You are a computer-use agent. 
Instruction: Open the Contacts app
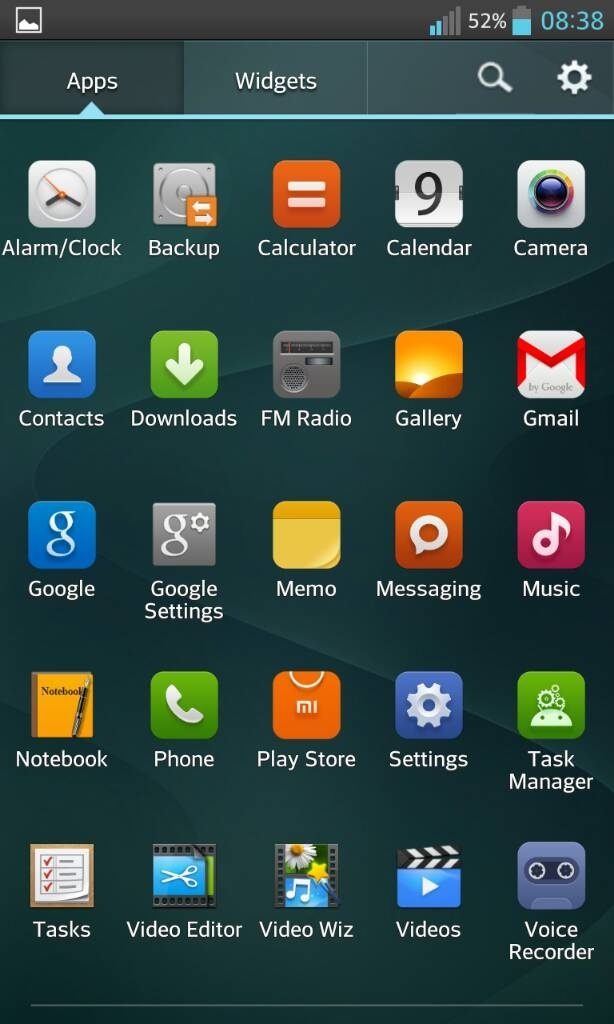[62, 365]
